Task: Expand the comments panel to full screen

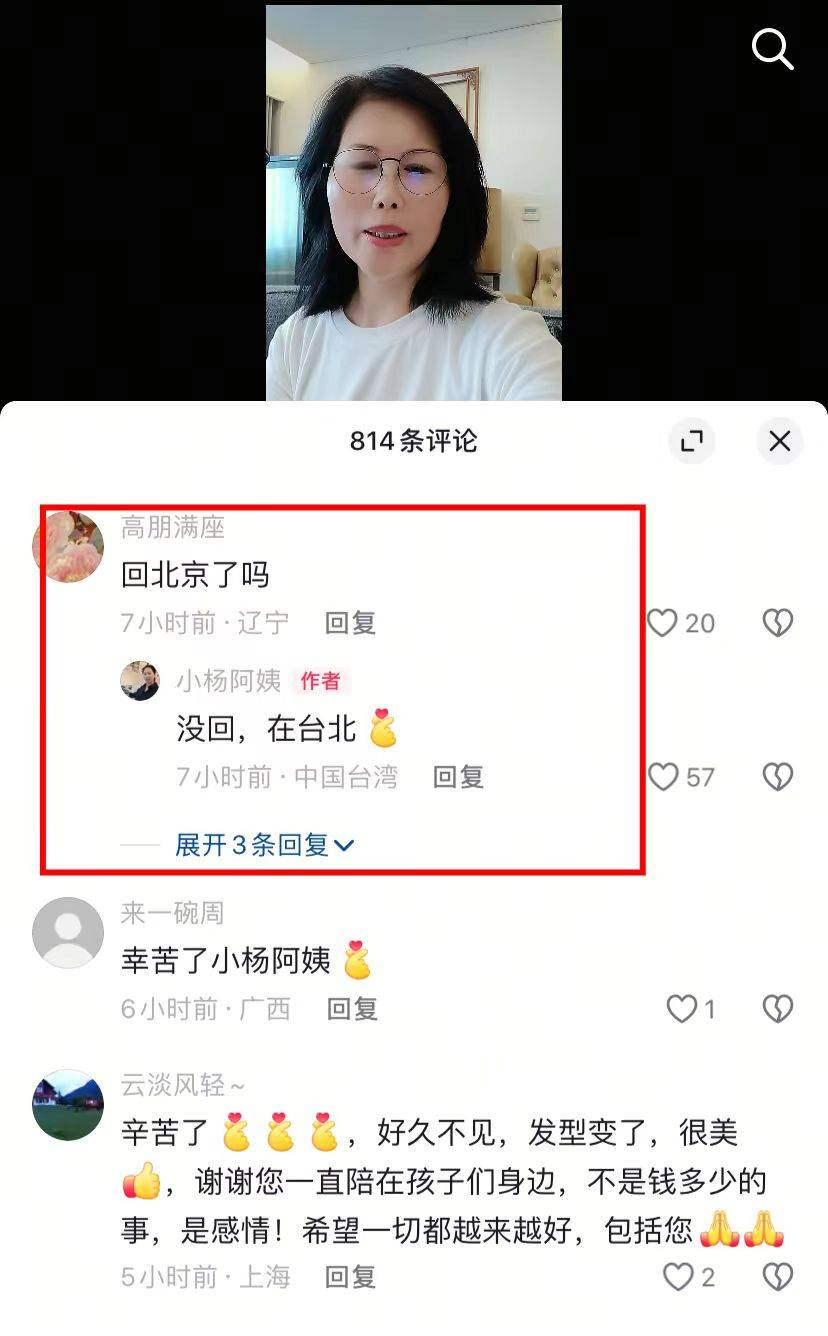Action: click(691, 441)
